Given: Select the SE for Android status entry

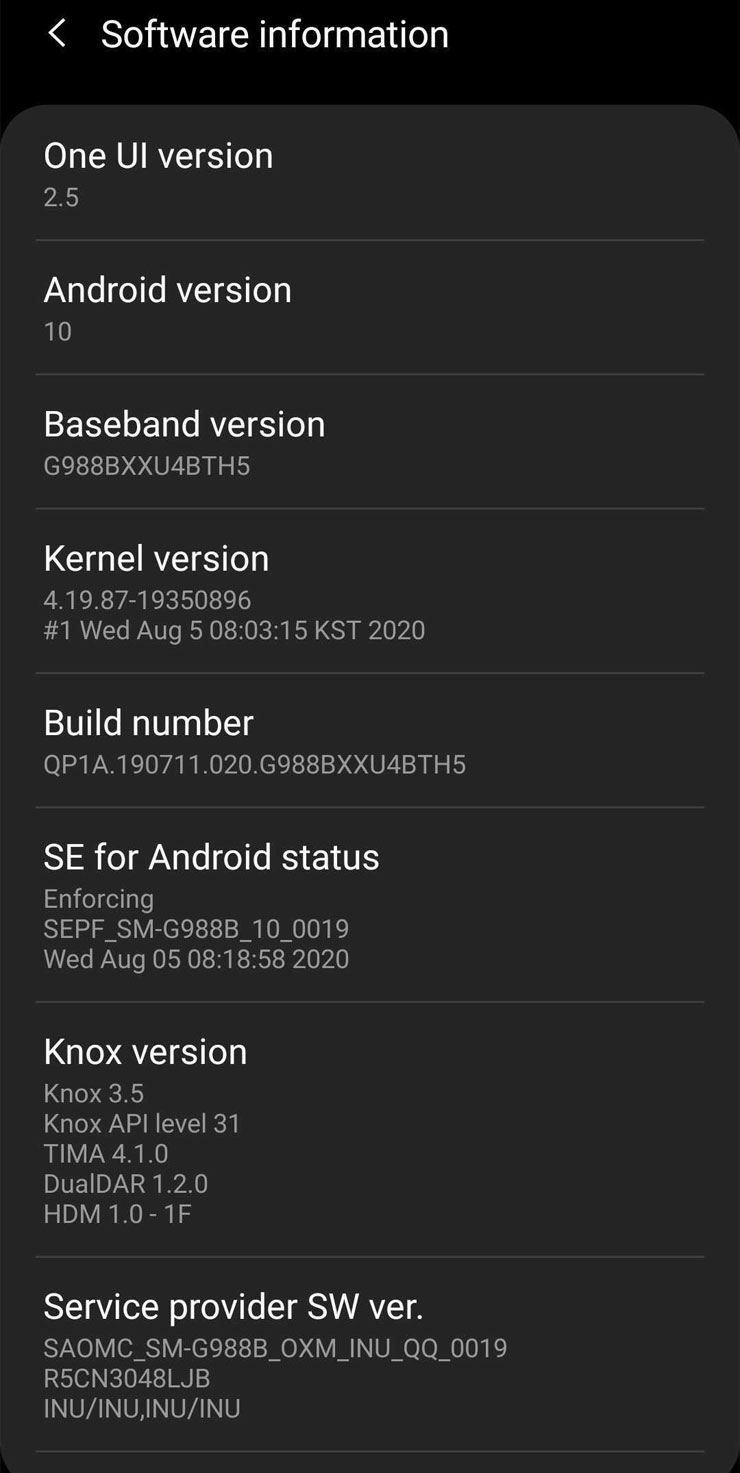Looking at the screenshot, I should pyautogui.click(x=211, y=857).
